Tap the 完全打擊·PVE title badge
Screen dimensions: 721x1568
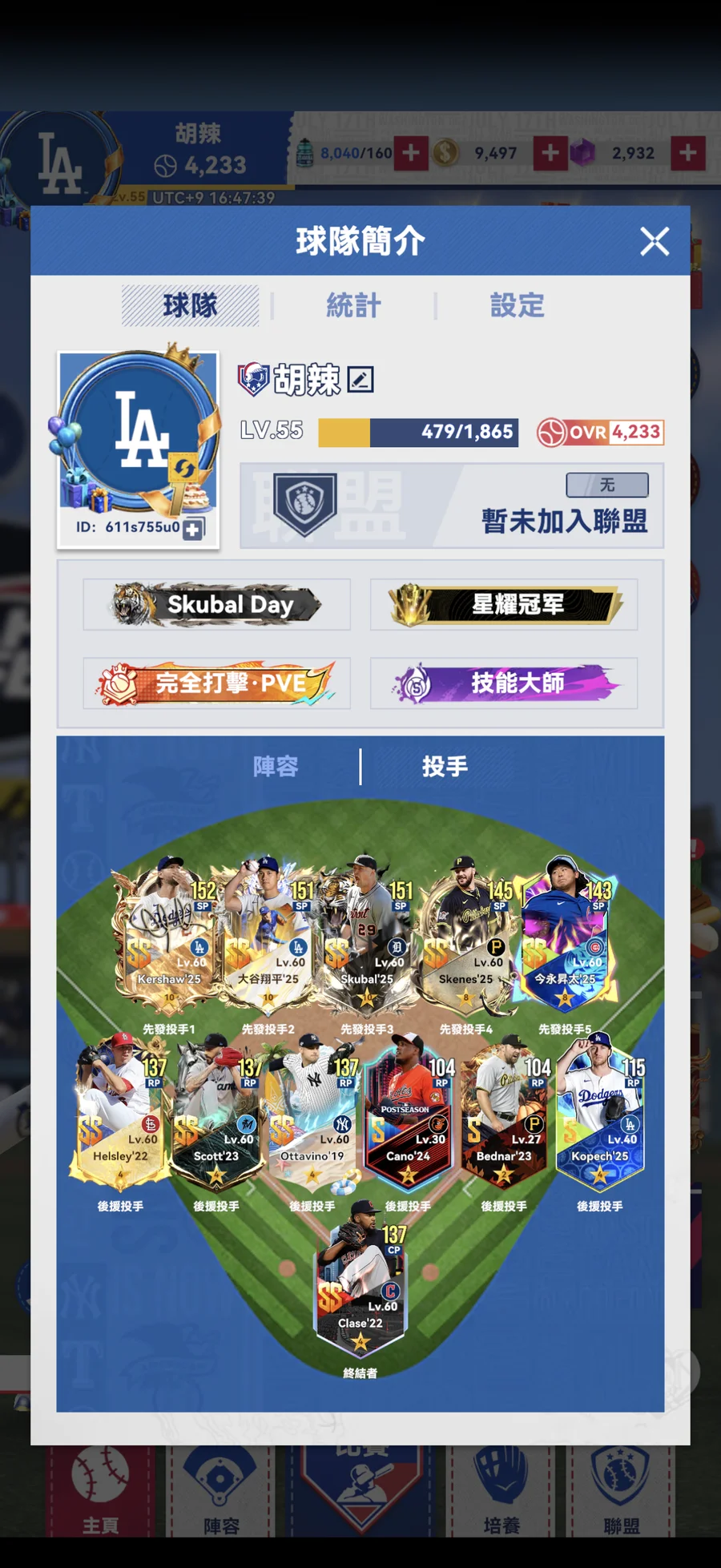point(216,683)
